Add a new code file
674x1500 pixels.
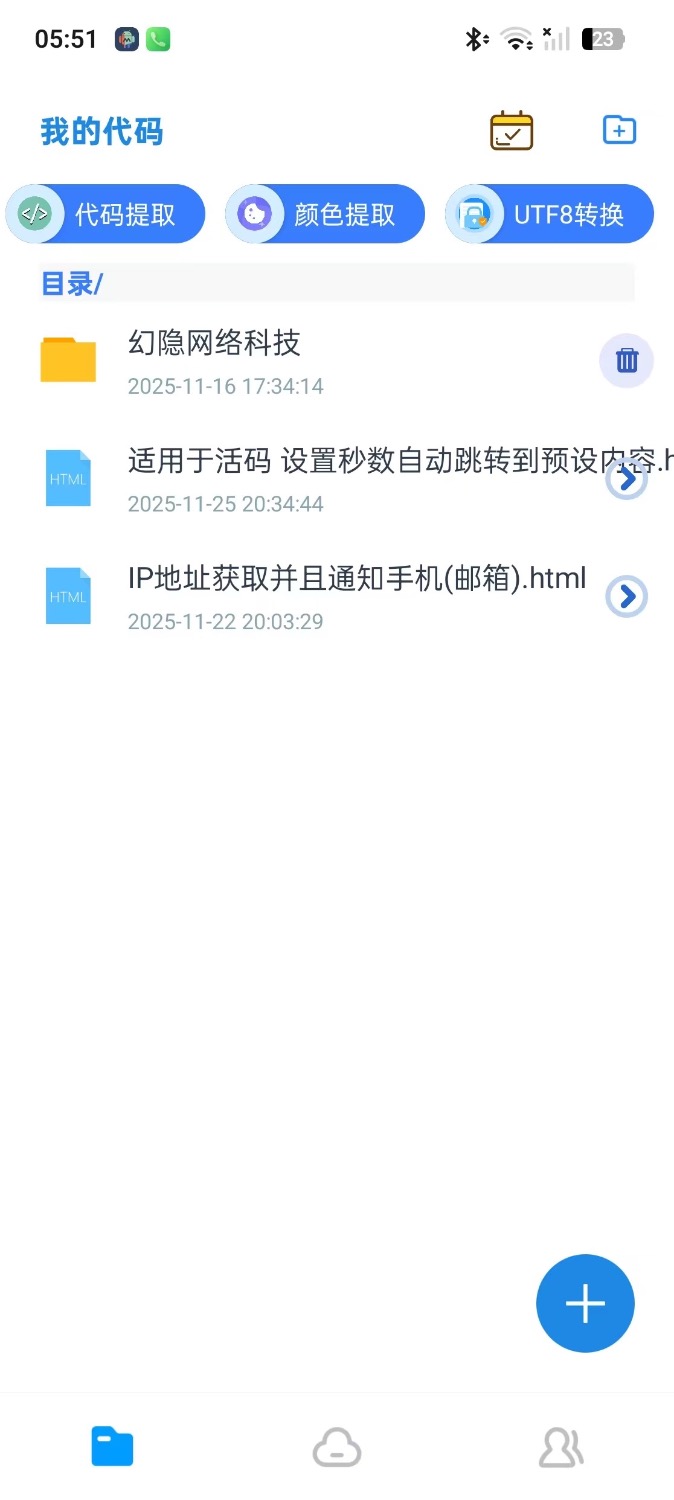tap(585, 1303)
